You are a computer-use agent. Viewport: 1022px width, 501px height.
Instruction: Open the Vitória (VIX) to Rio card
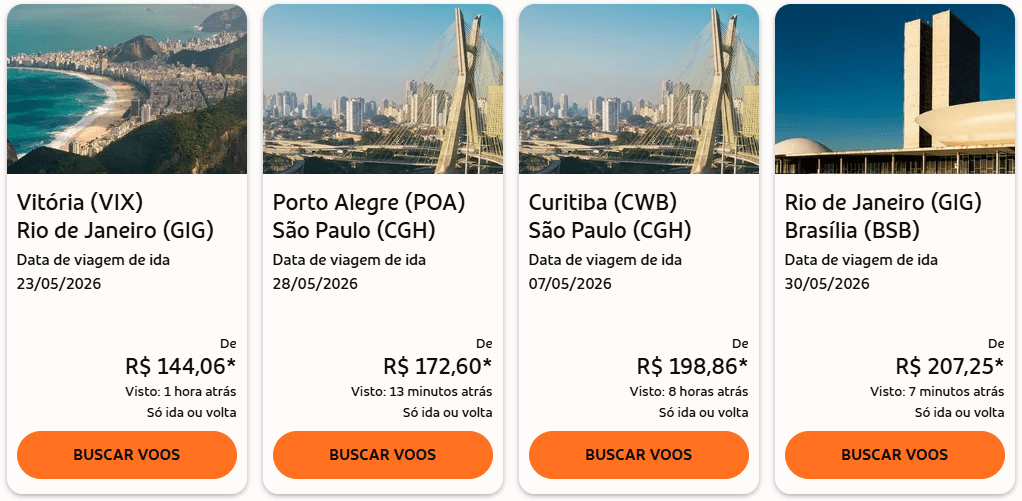(x=127, y=217)
